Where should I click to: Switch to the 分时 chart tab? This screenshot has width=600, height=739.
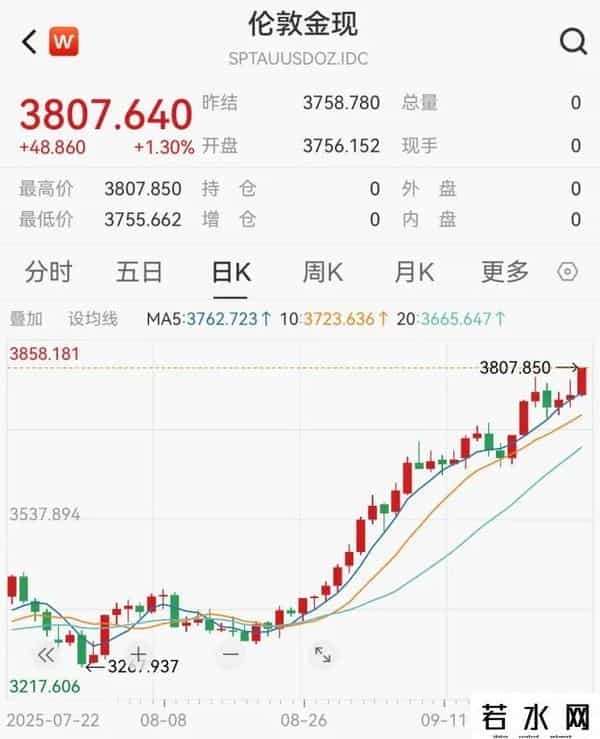click(49, 271)
